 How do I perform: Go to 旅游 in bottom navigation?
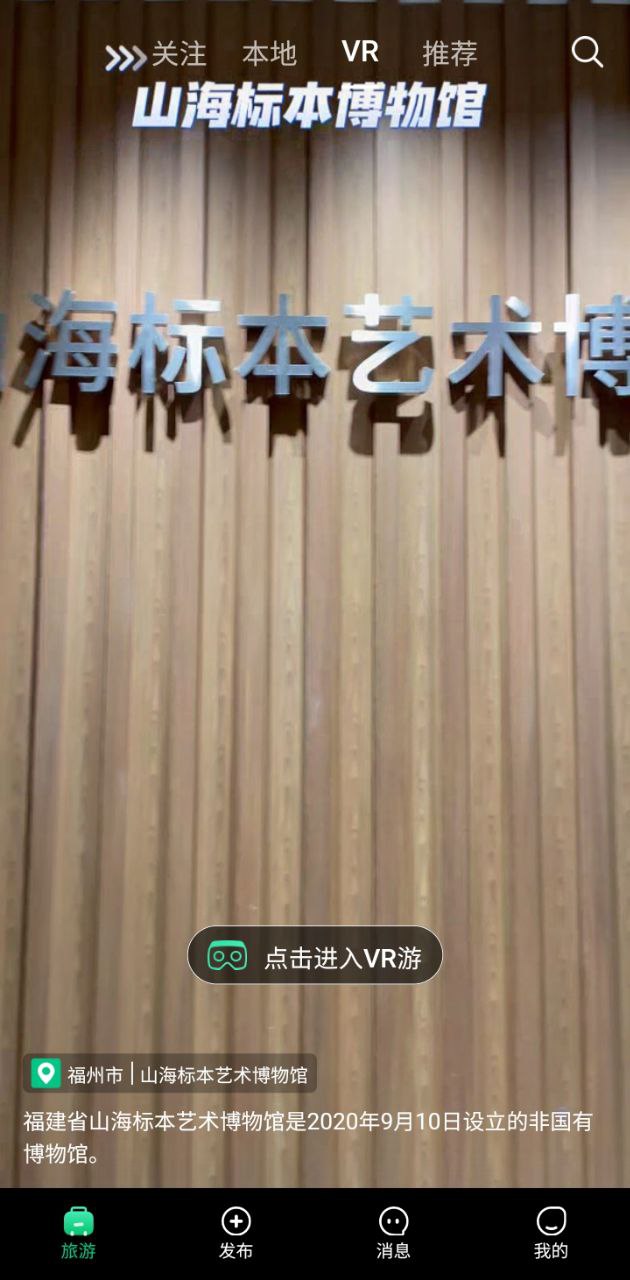tap(79, 1232)
